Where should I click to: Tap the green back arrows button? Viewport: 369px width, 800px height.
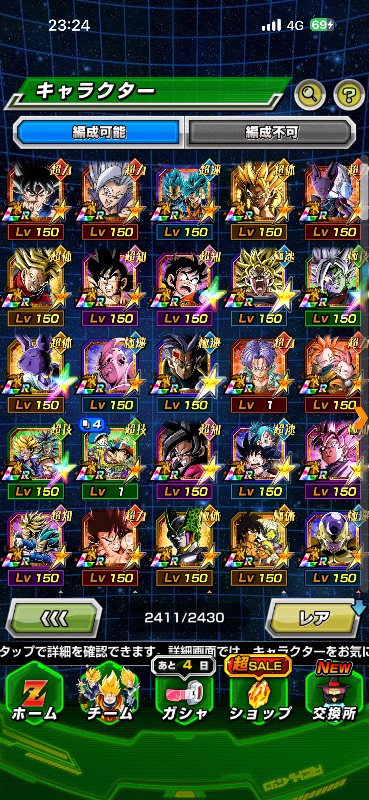[54, 618]
